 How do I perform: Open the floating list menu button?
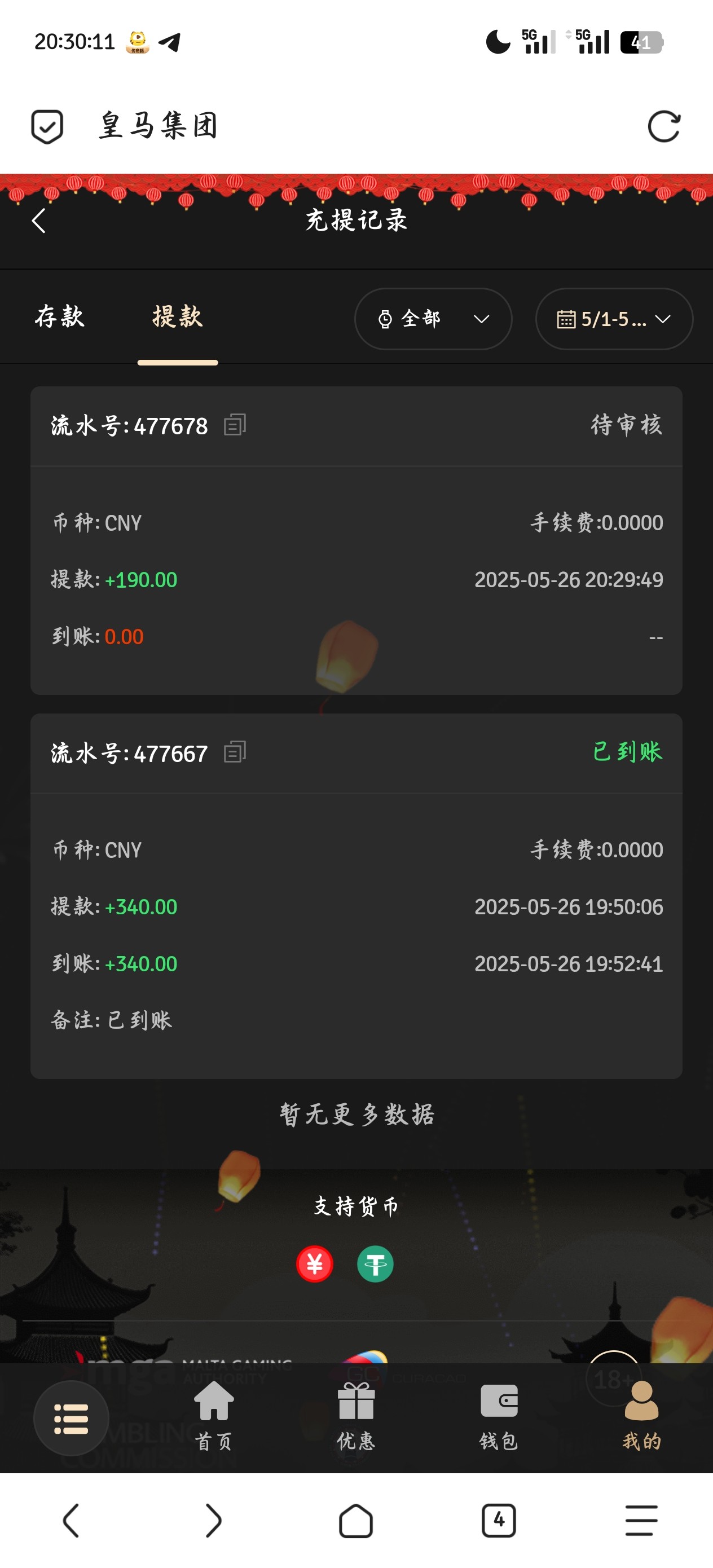(71, 1419)
